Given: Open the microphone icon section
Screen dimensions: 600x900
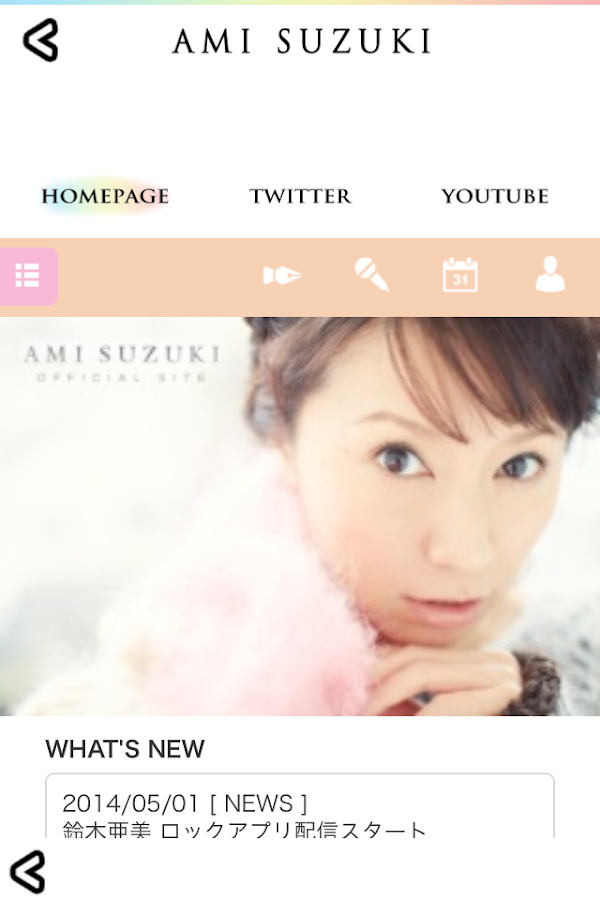Looking at the screenshot, I should (x=371, y=274).
